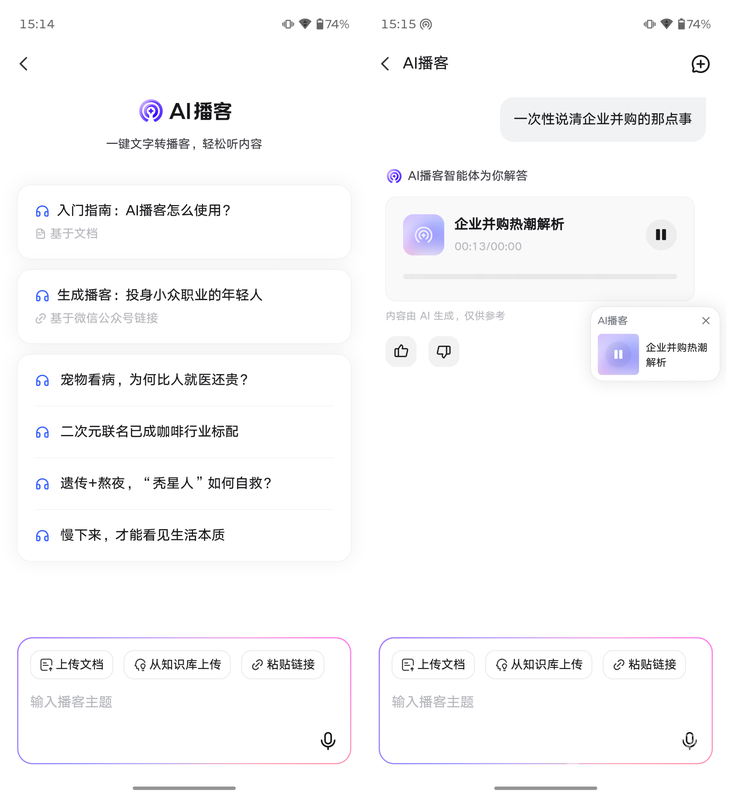The width and height of the screenshot is (730, 802).
Task: Like the AI podcast answer
Action: point(401,351)
